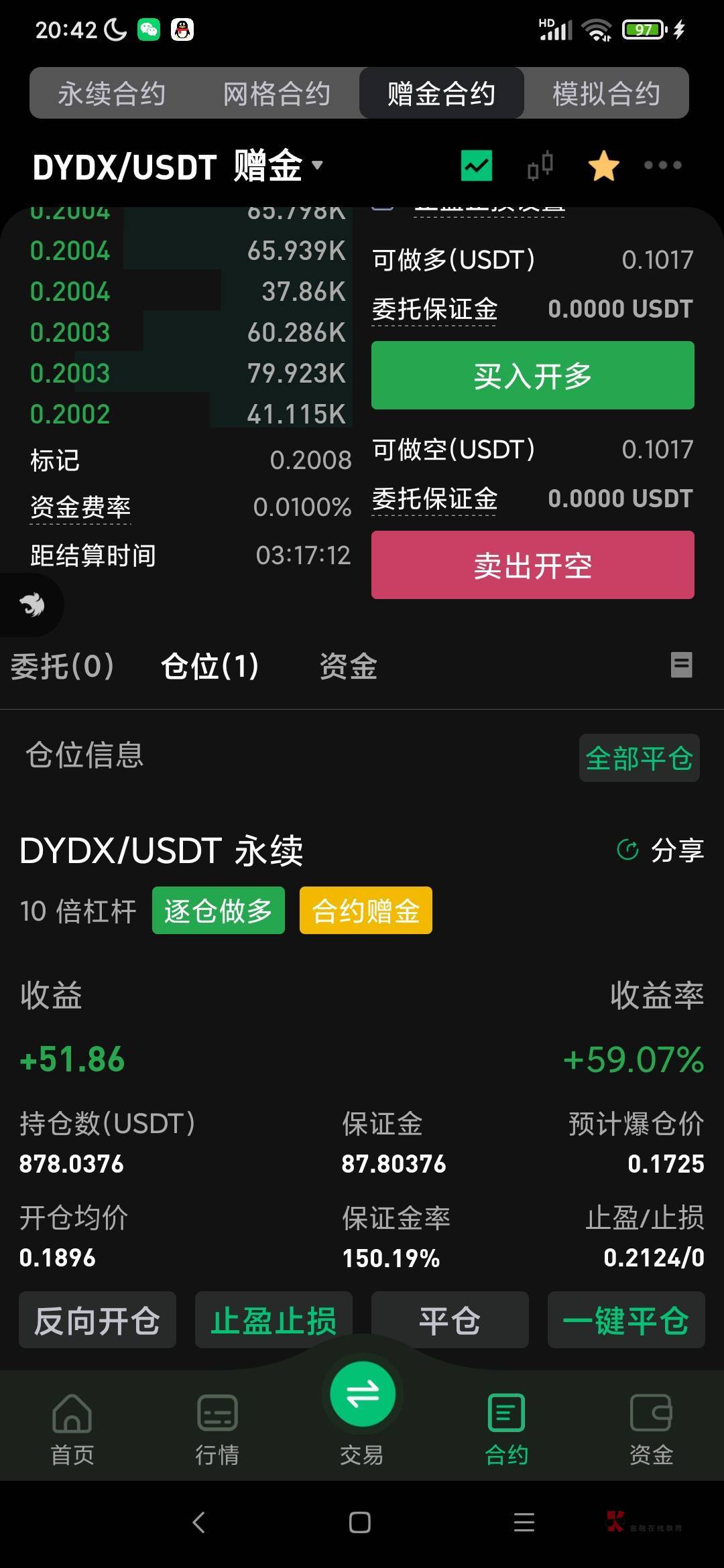Toggle the favorite star for DYDX/USDT

point(603,166)
